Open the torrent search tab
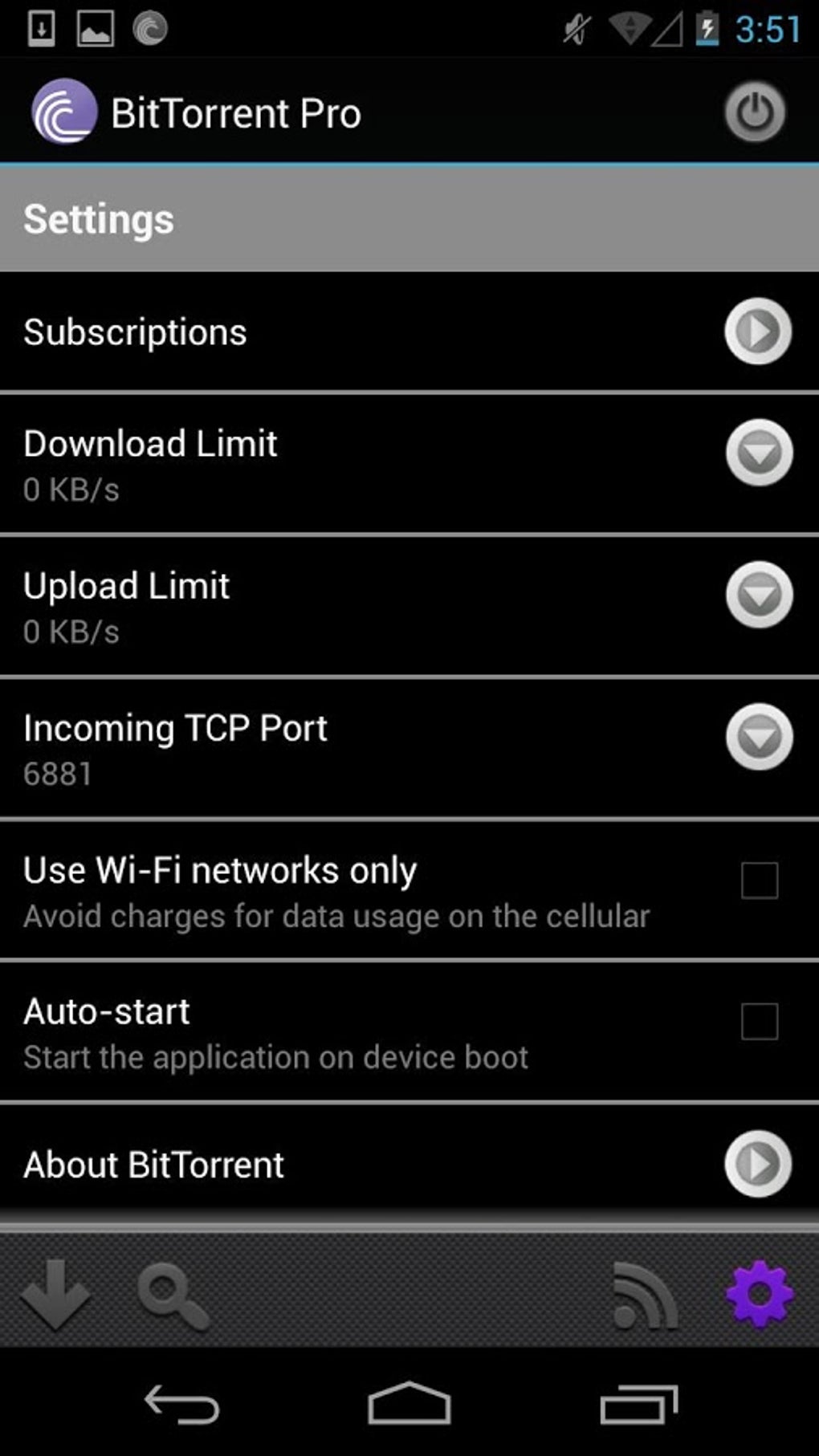 (x=173, y=1295)
